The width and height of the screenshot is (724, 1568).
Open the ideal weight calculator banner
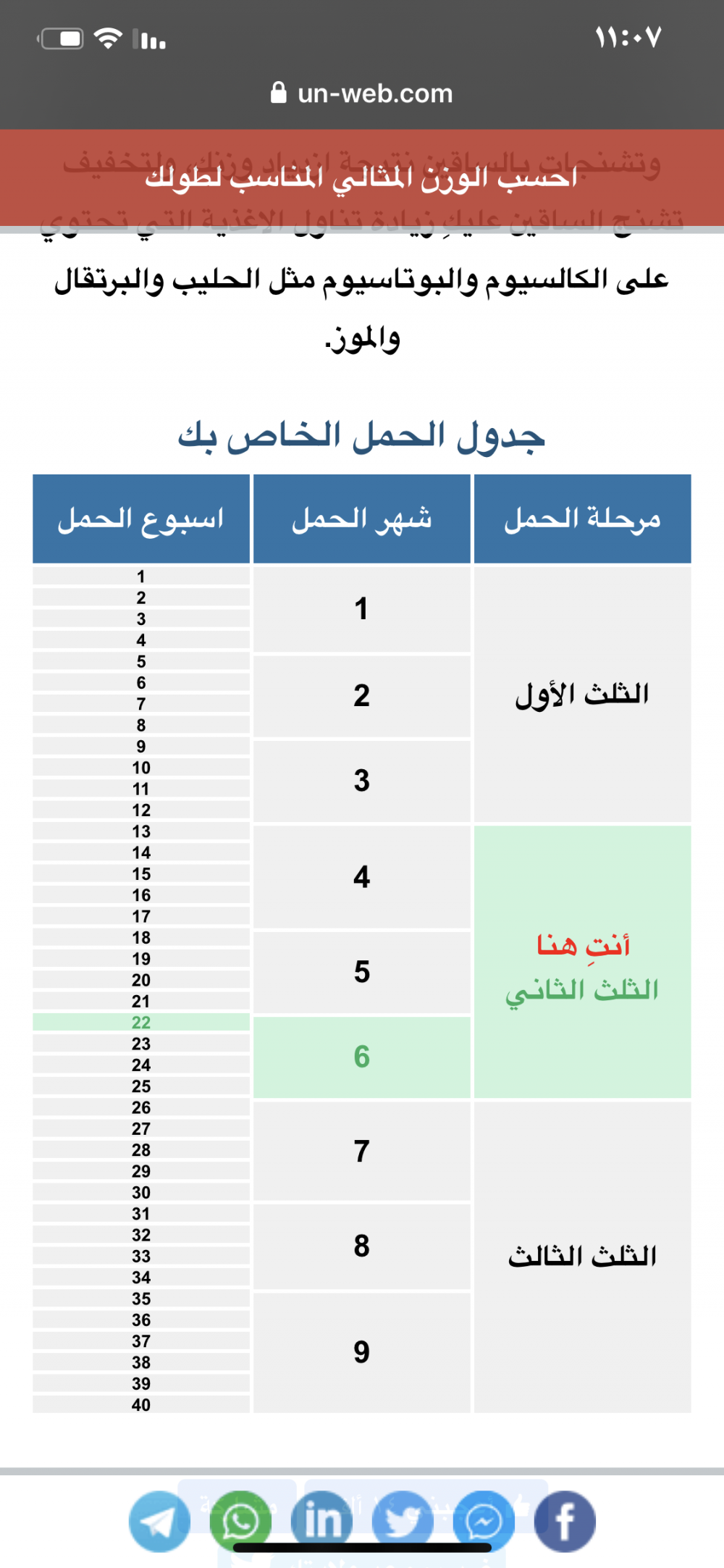(362, 177)
